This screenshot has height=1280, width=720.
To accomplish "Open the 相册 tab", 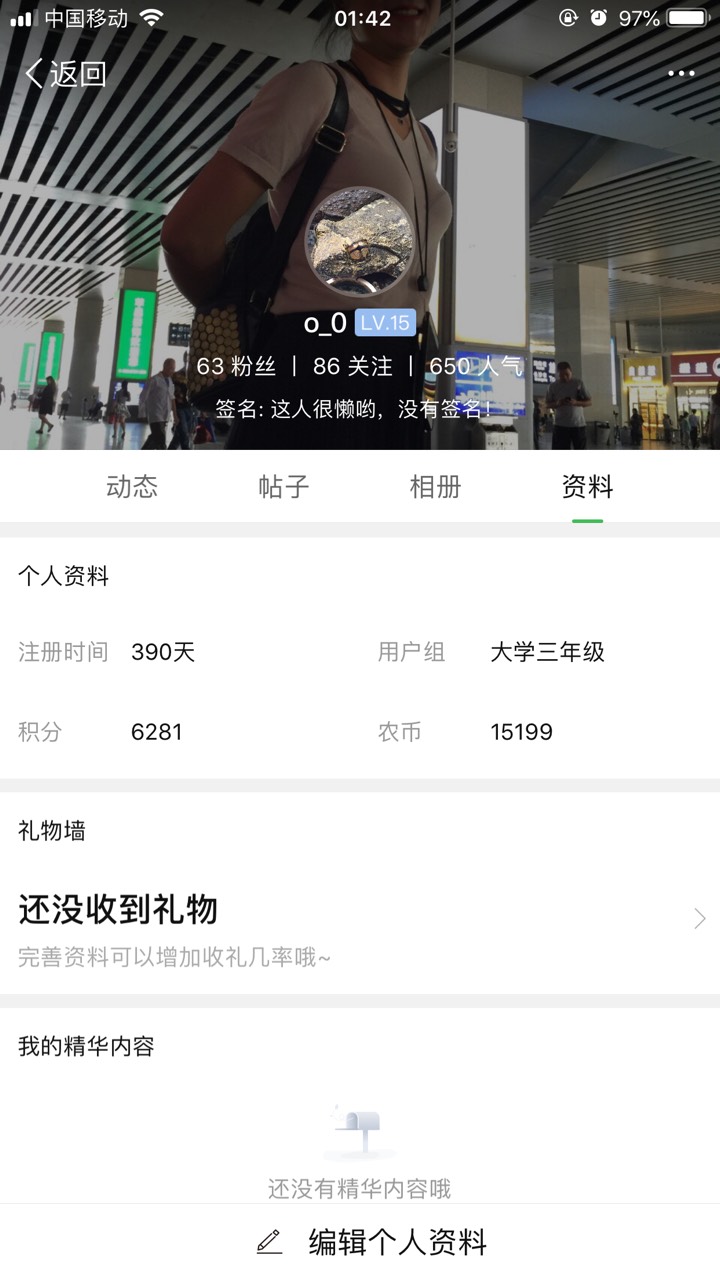I will [x=436, y=487].
